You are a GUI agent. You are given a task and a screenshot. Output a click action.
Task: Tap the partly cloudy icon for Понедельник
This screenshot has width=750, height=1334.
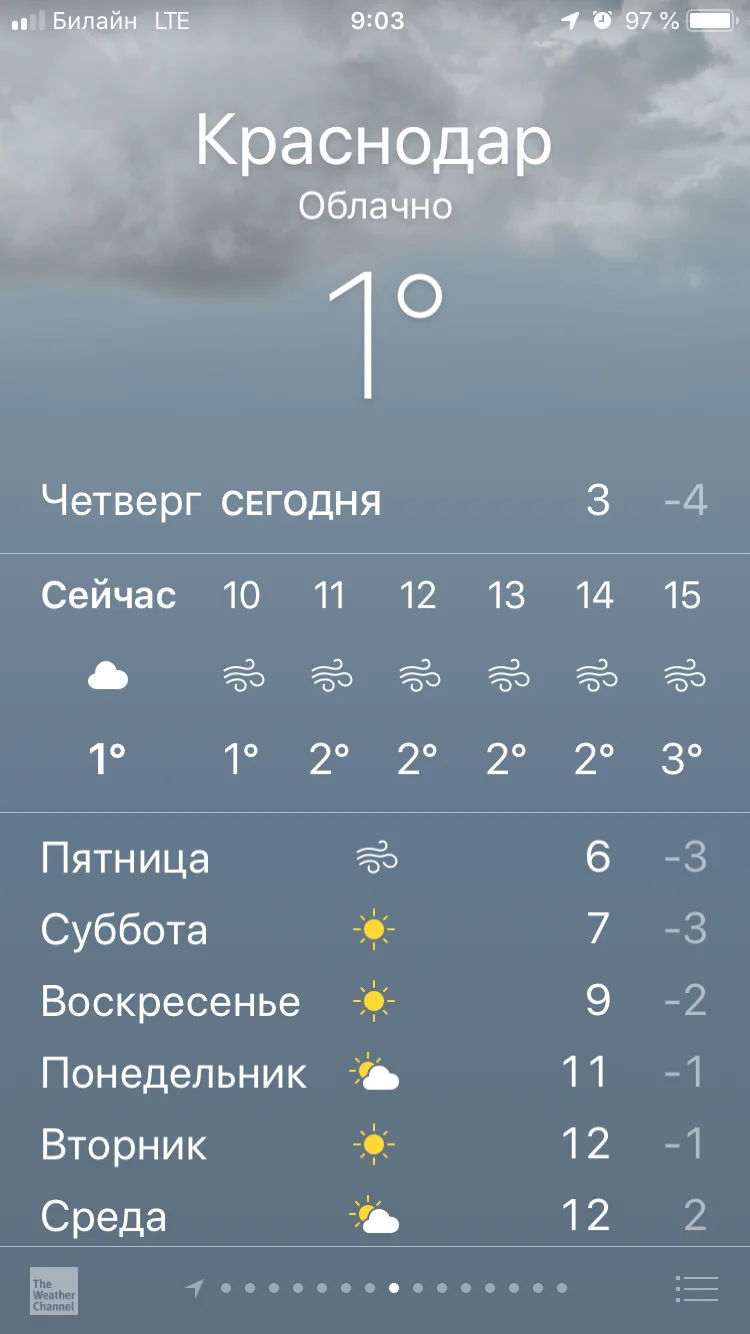[x=375, y=1072]
